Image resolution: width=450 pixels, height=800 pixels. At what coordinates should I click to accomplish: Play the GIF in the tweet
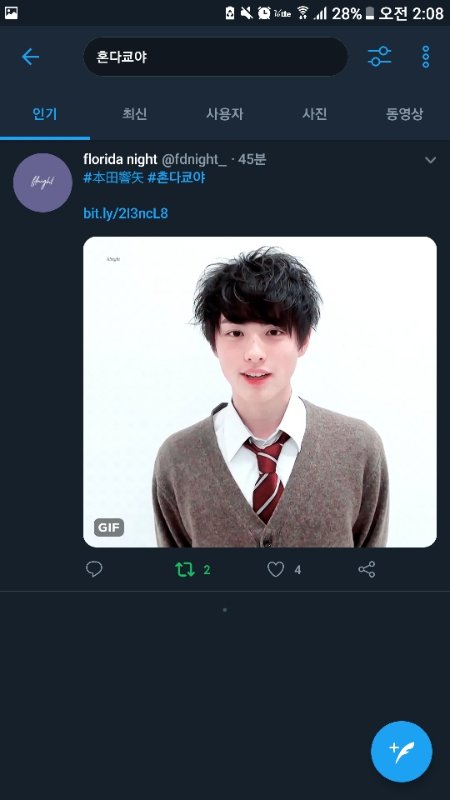(x=260, y=392)
